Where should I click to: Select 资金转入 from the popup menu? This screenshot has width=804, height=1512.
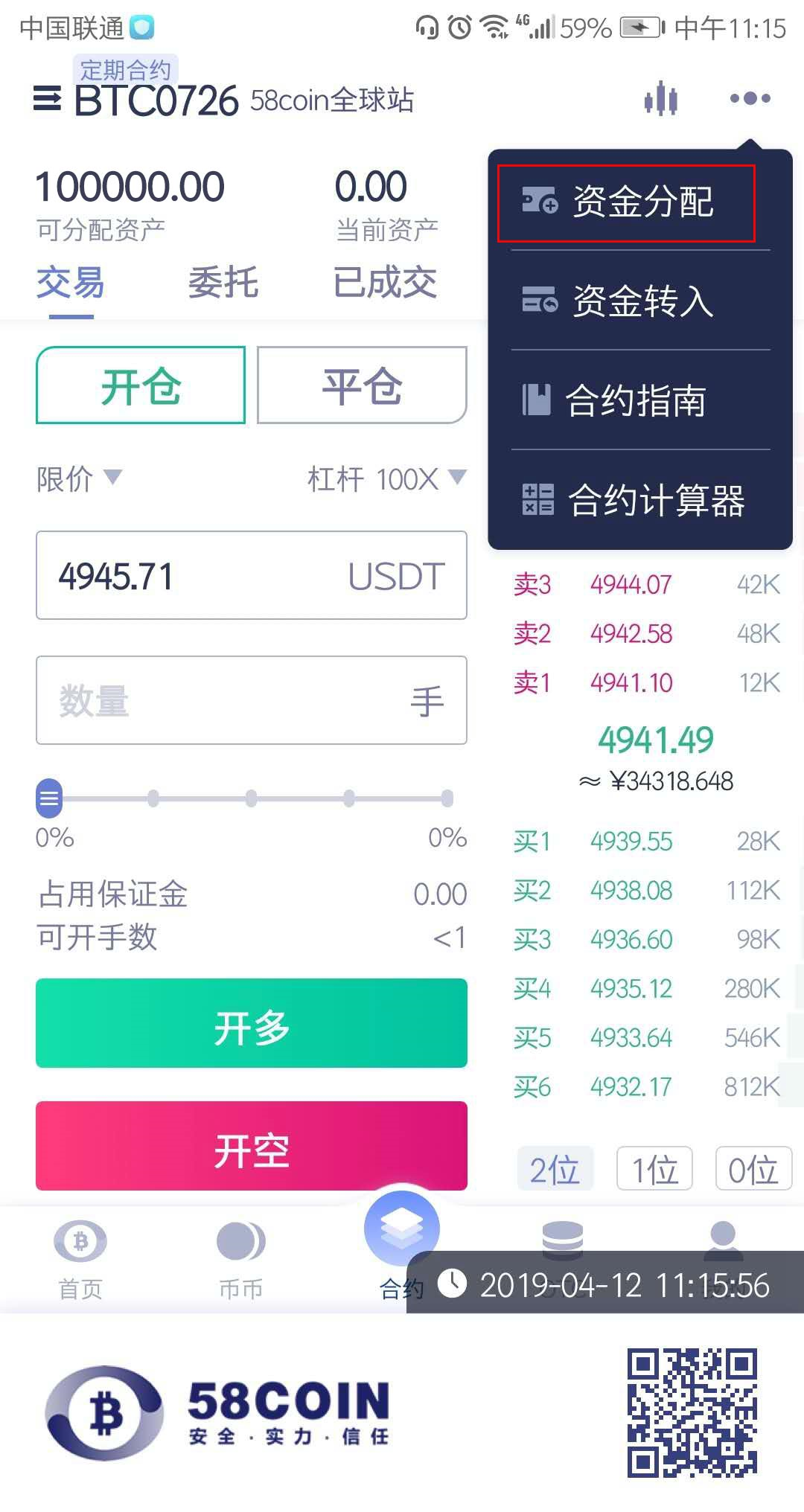pyautogui.click(x=626, y=301)
